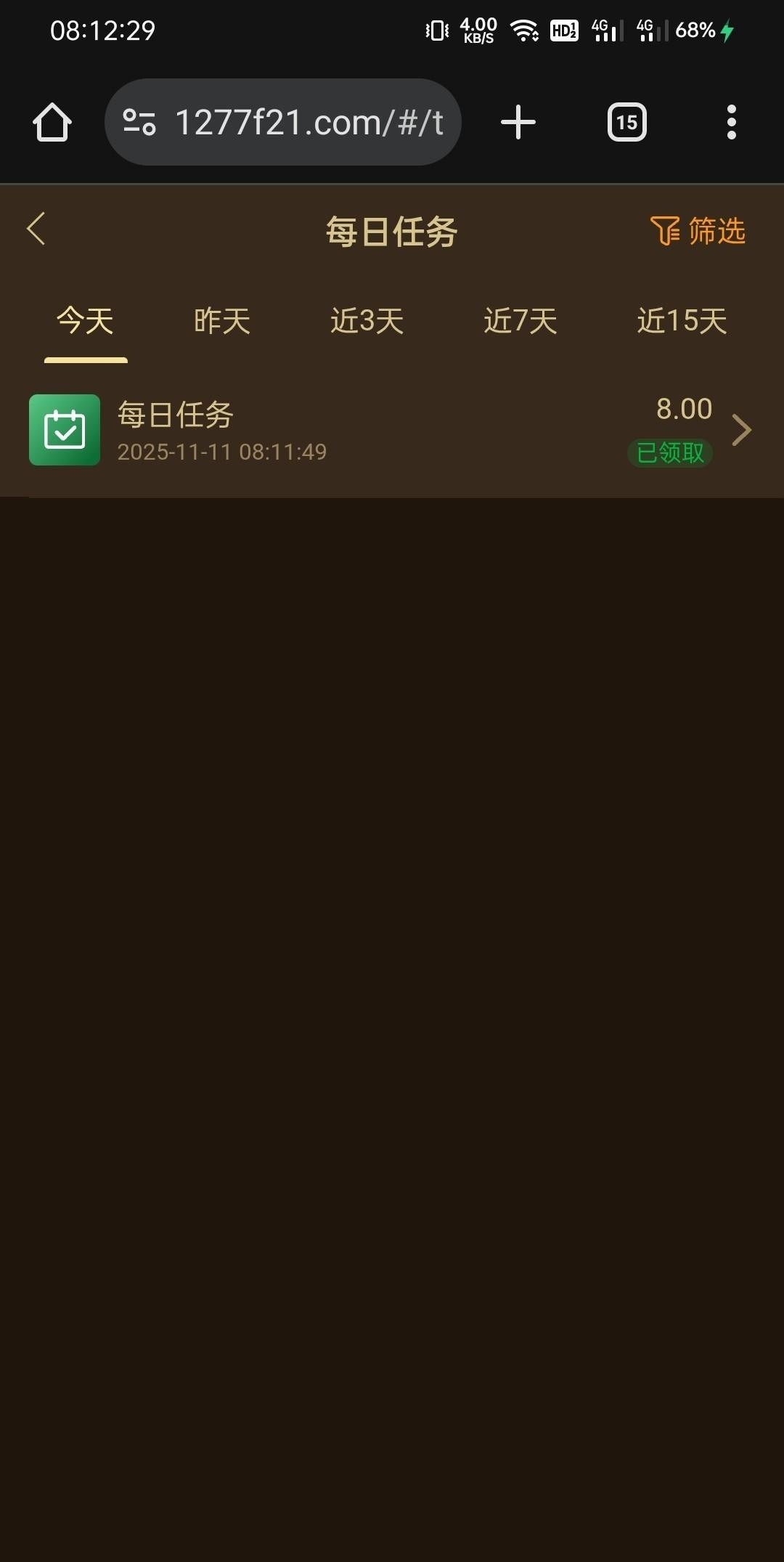Screen dimensions: 784x1562
Task: Show records for 近15天
Action: (682, 321)
